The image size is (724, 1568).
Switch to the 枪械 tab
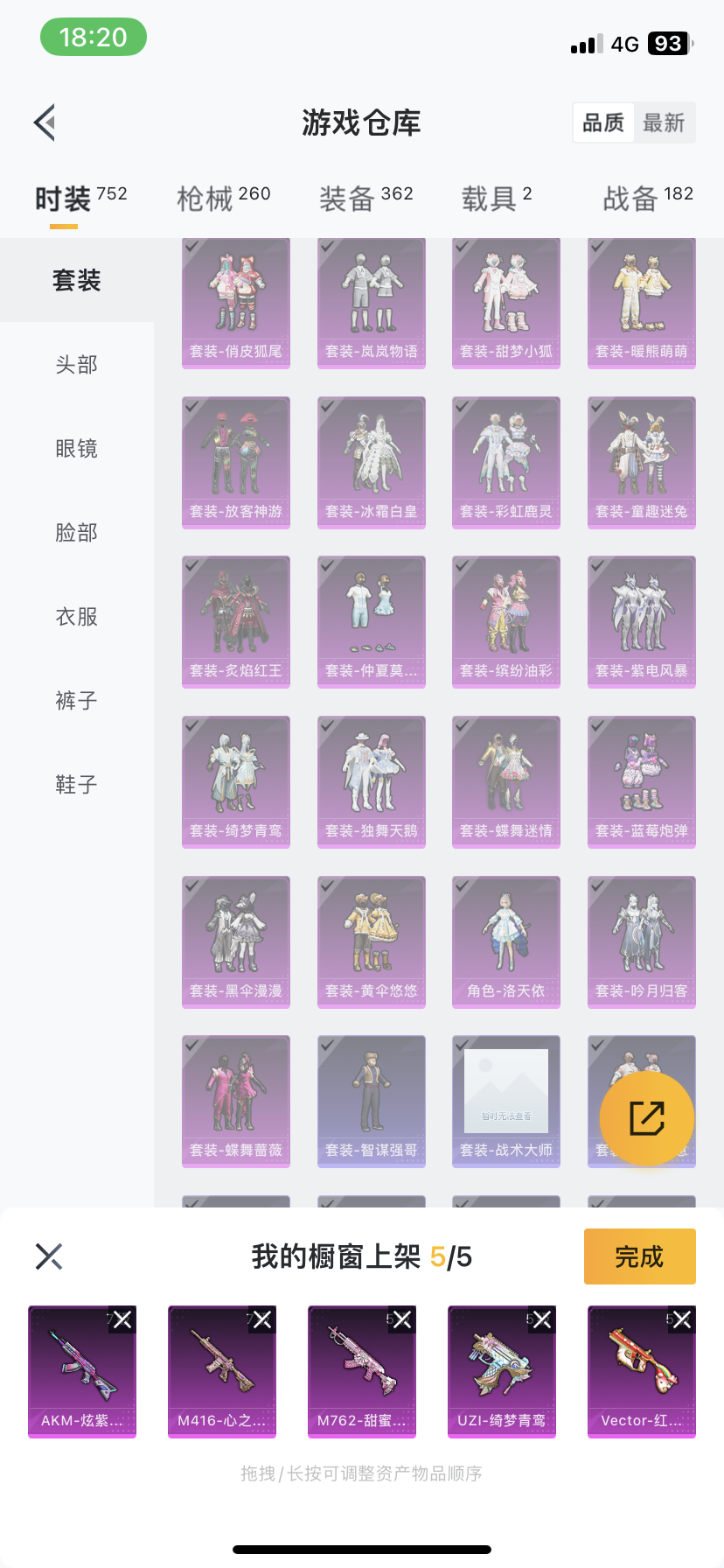point(224,199)
